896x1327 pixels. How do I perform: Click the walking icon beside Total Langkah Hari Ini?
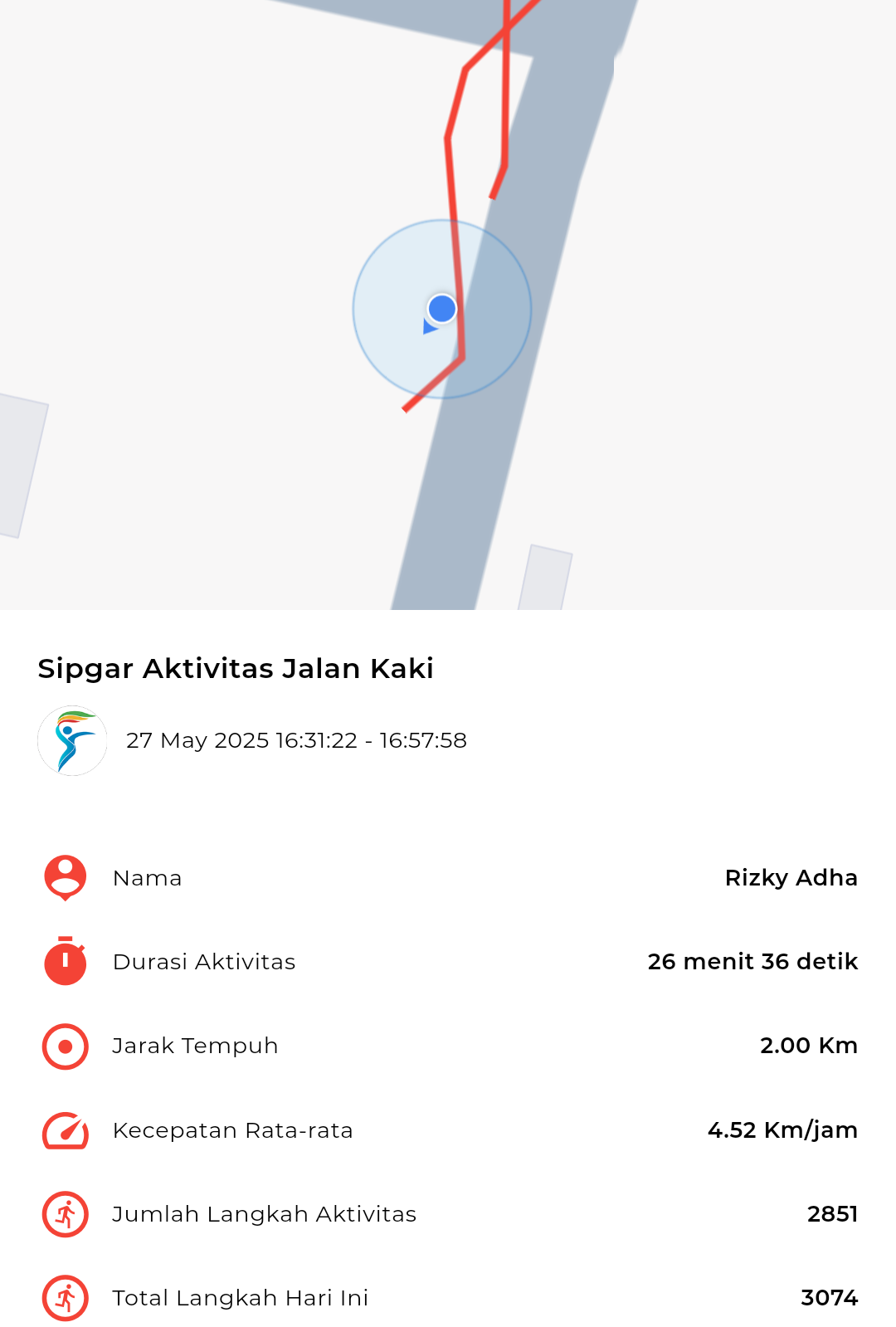(x=64, y=1298)
